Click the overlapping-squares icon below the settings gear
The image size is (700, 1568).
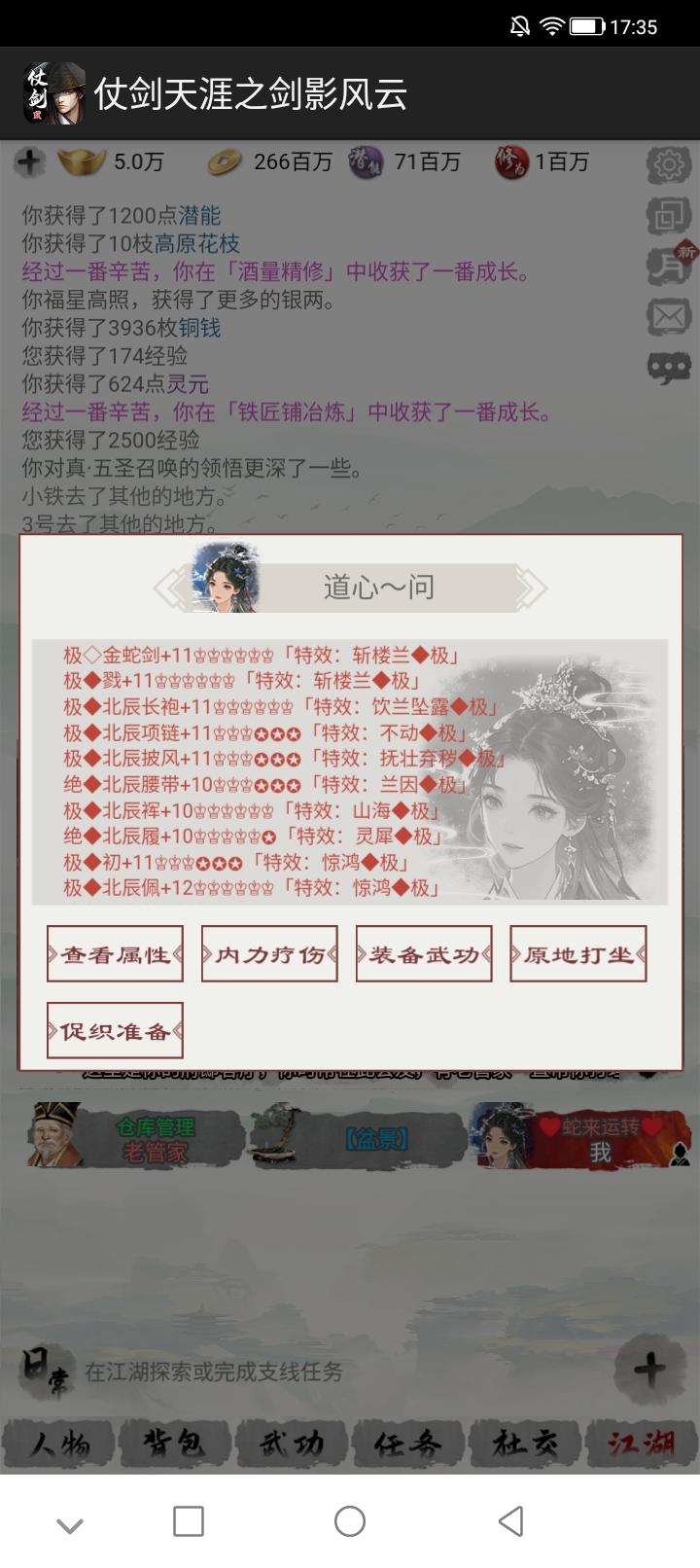point(667,211)
